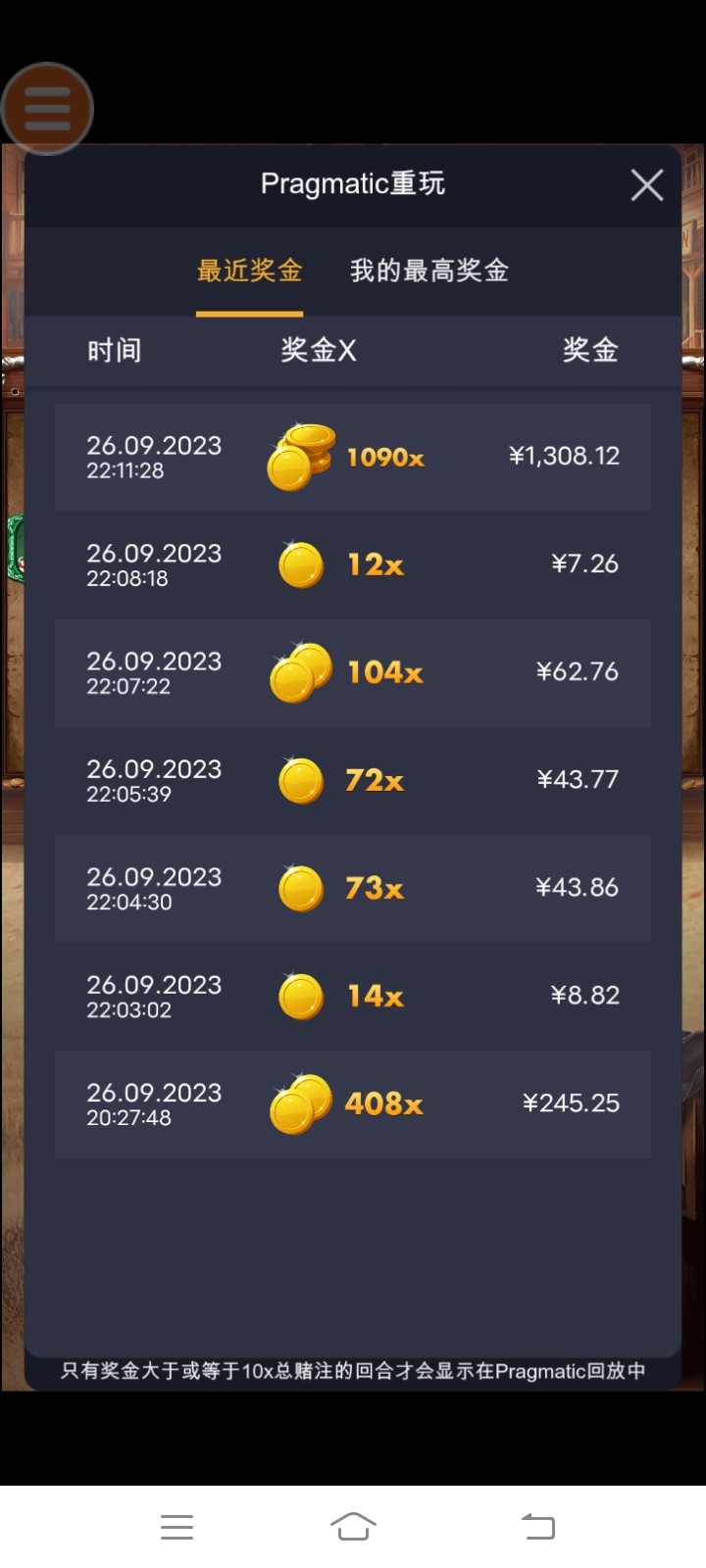Image resolution: width=706 pixels, height=1568 pixels.
Task: Close the Pragmatic重玩 dialog
Action: [x=646, y=184]
